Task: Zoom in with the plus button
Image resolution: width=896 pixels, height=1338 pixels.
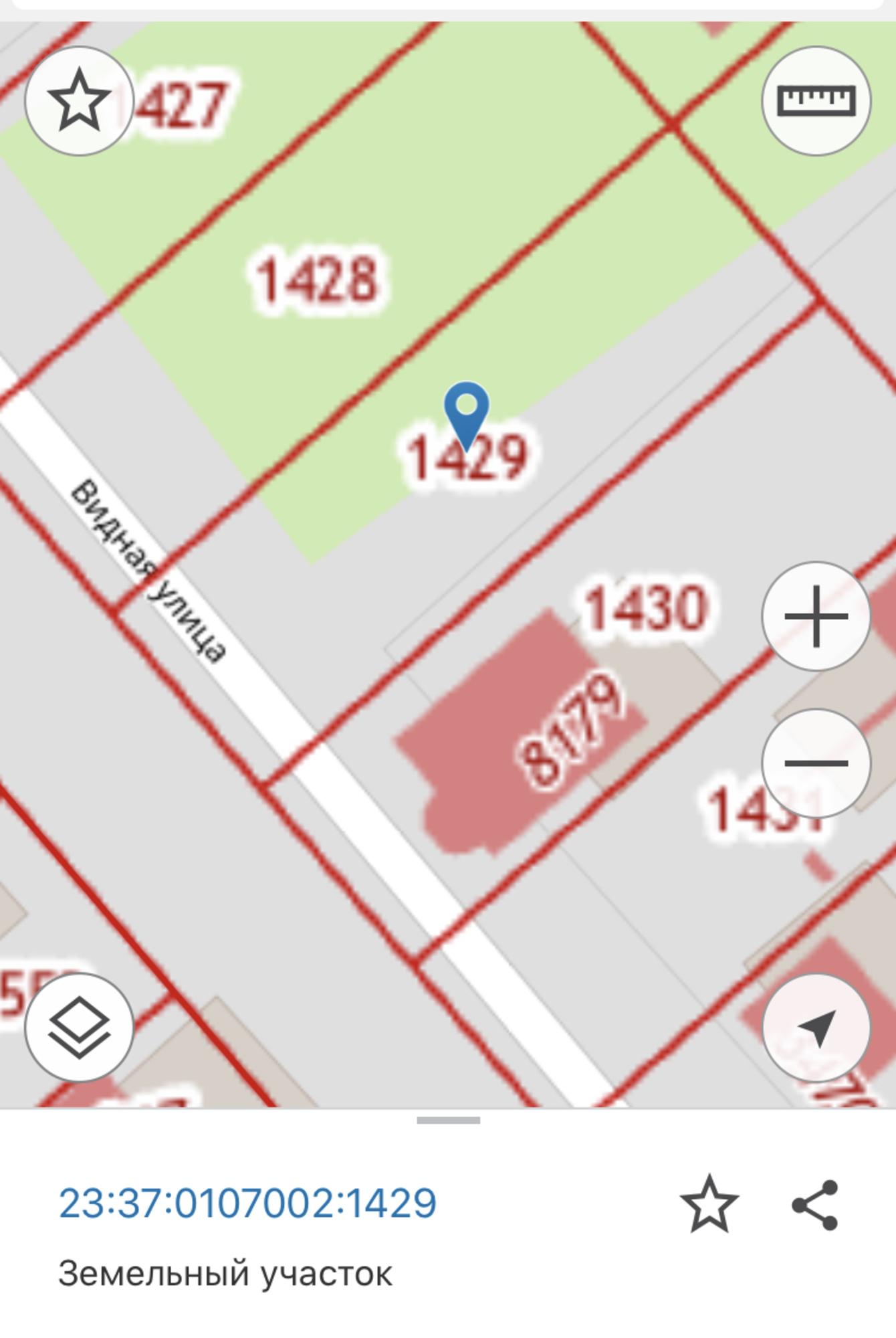Action: [816, 616]
